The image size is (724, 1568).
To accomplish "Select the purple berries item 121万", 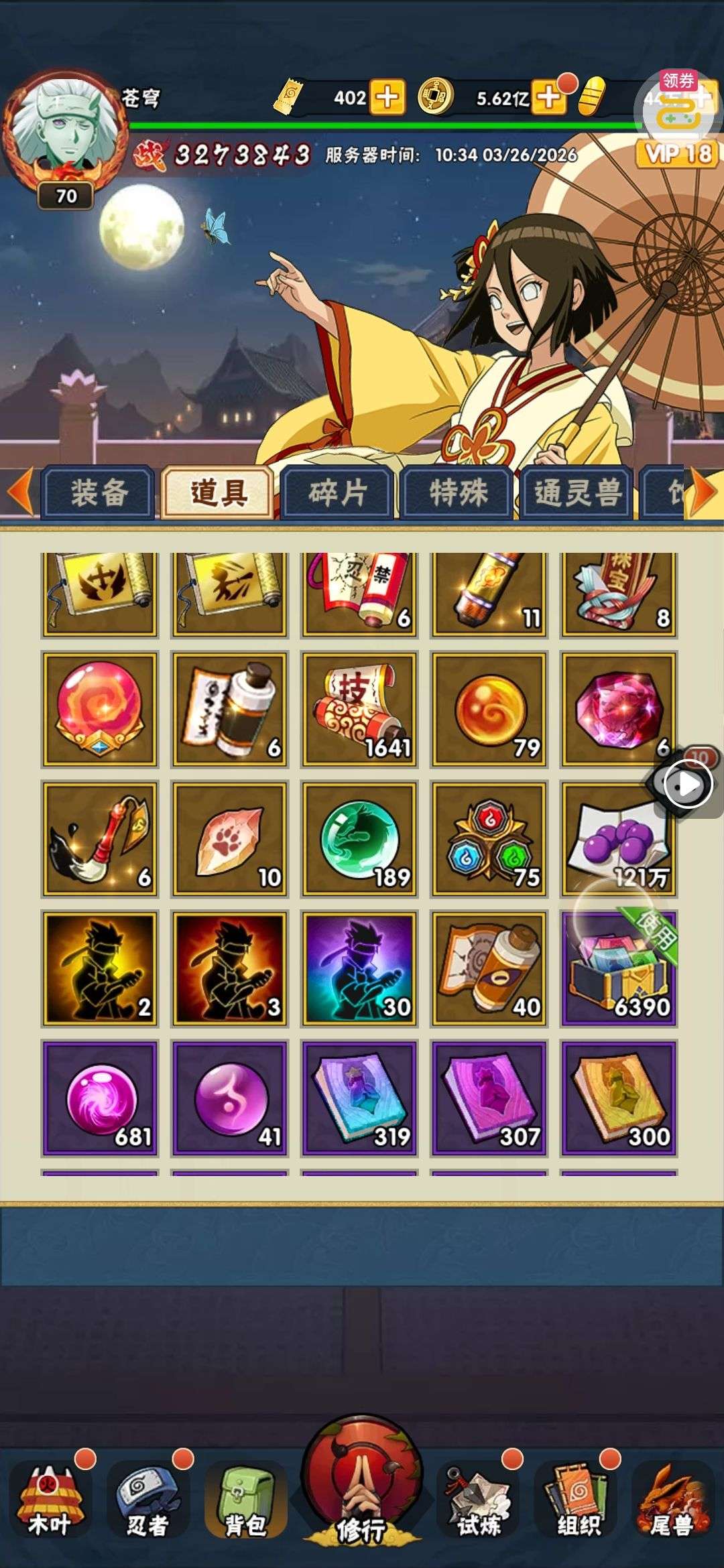I will point(619,839).
